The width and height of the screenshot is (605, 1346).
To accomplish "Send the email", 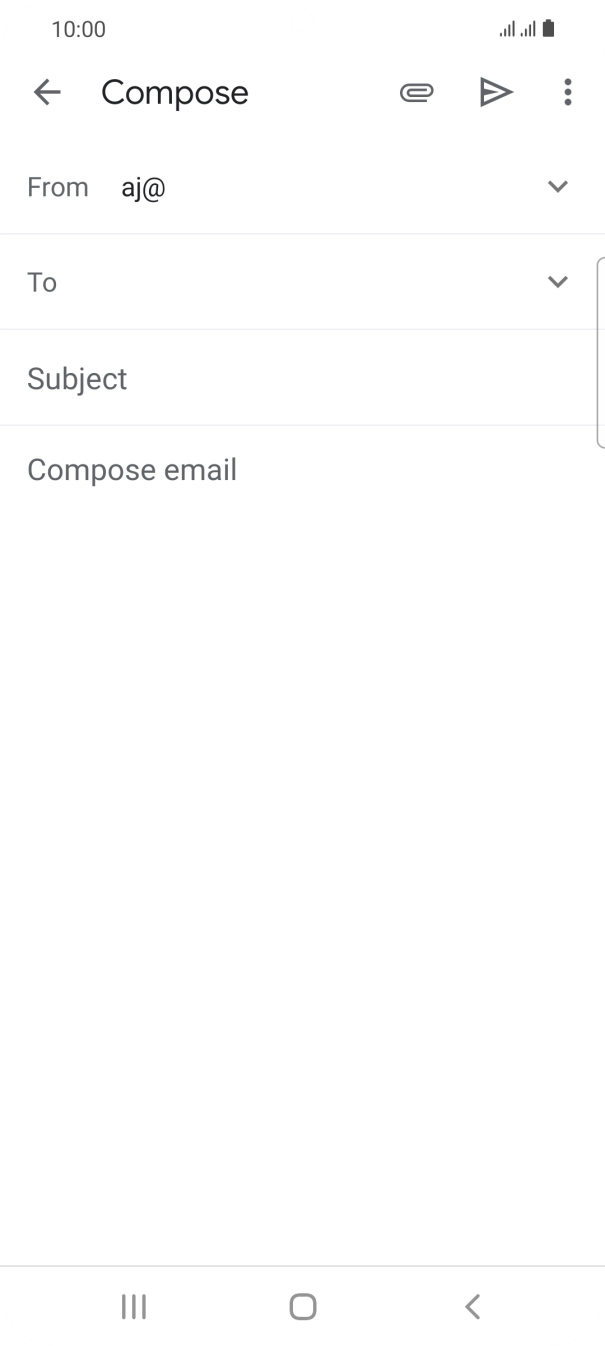I will 495,93.
